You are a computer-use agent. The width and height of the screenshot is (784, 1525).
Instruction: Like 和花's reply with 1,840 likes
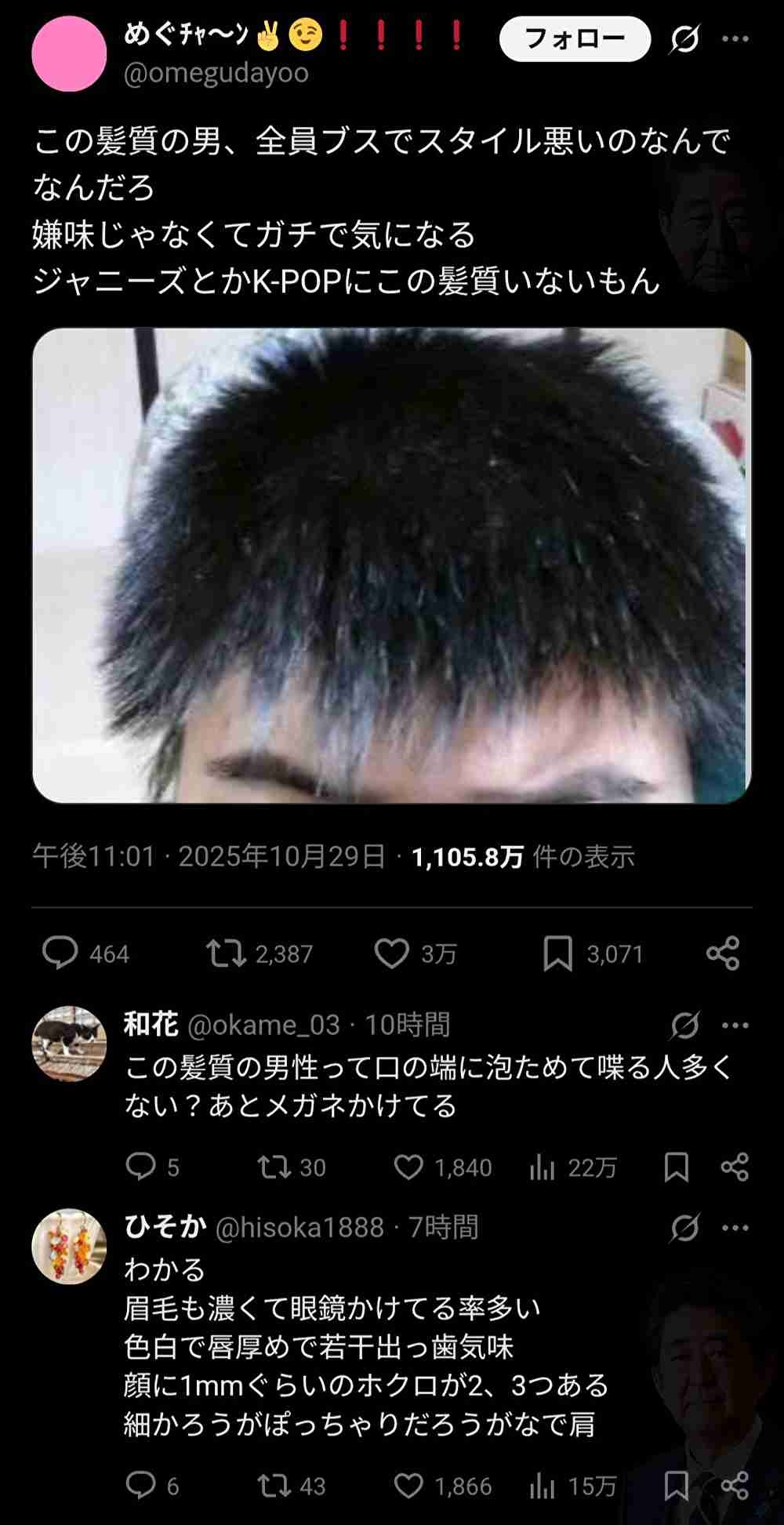click(x=408, y=1167)
